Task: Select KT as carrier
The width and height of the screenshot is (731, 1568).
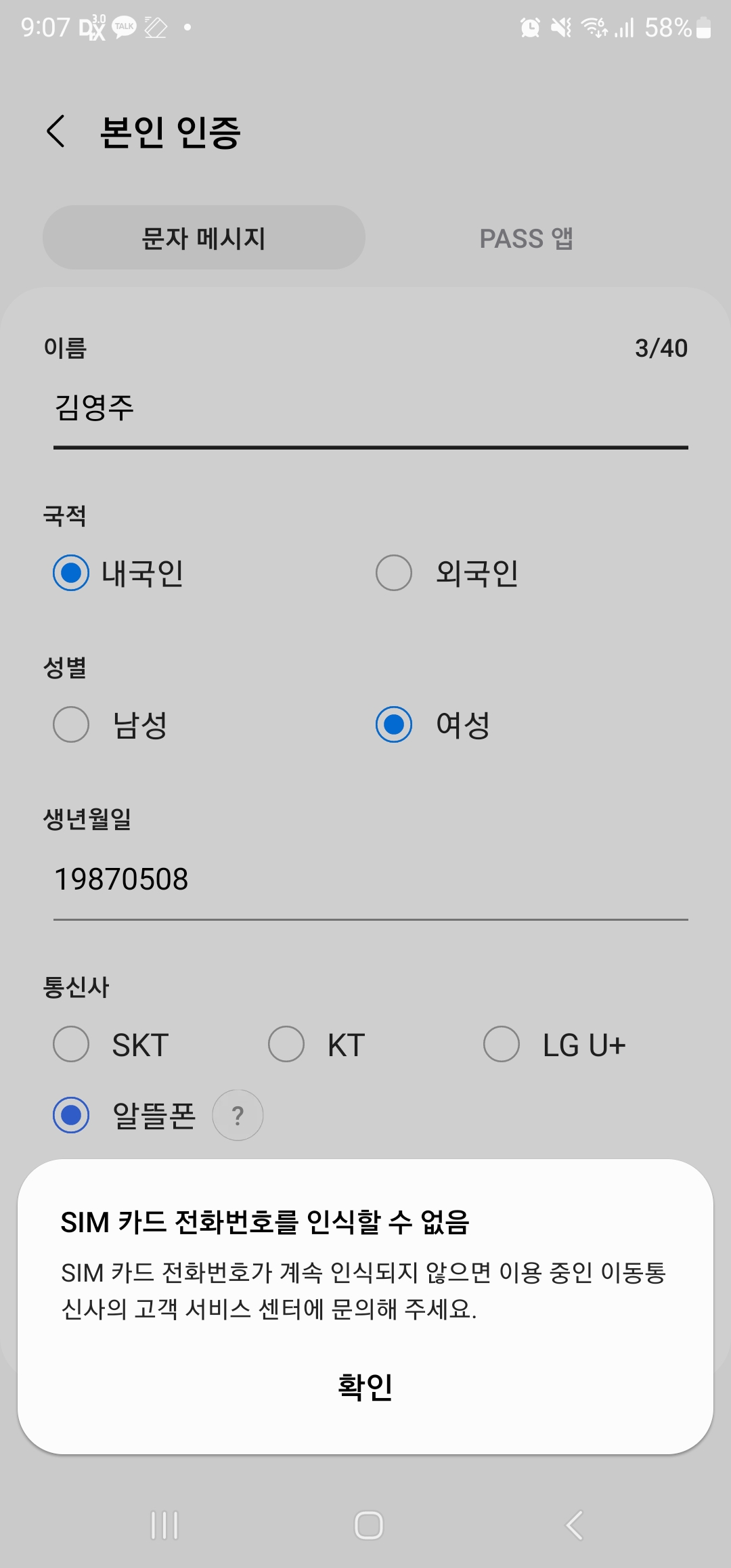Action: click(317, 1044)
